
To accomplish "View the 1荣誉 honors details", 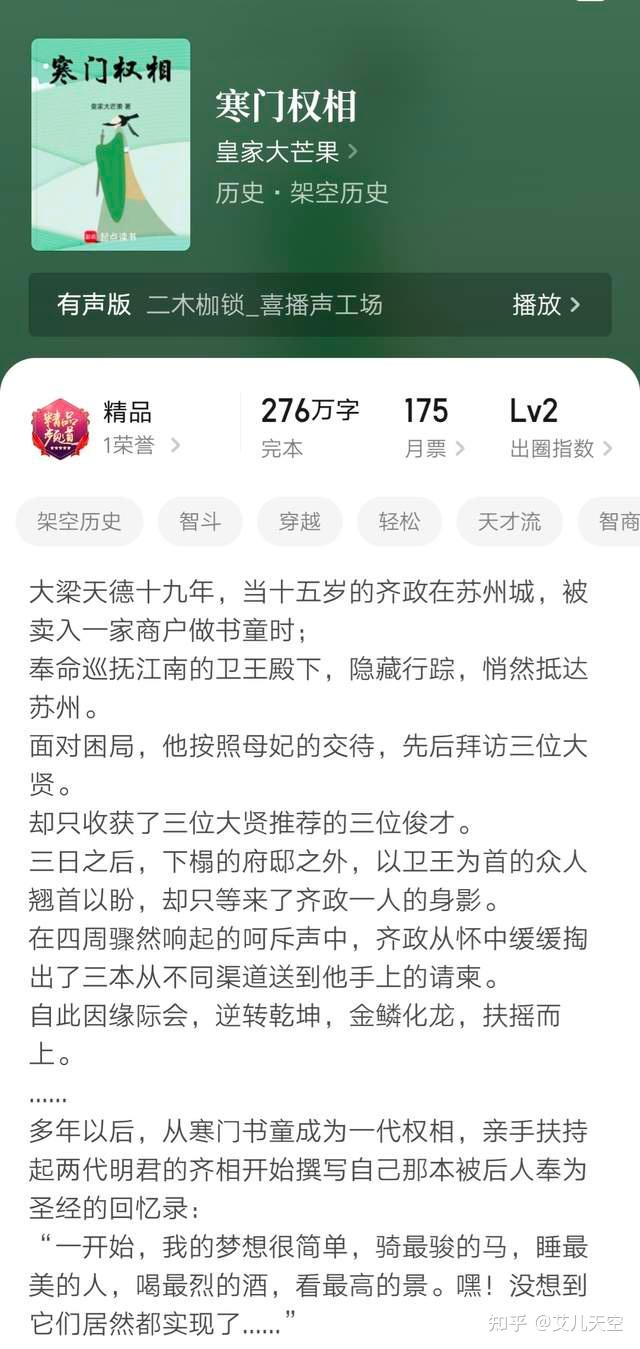I will [x=142, y=446].
